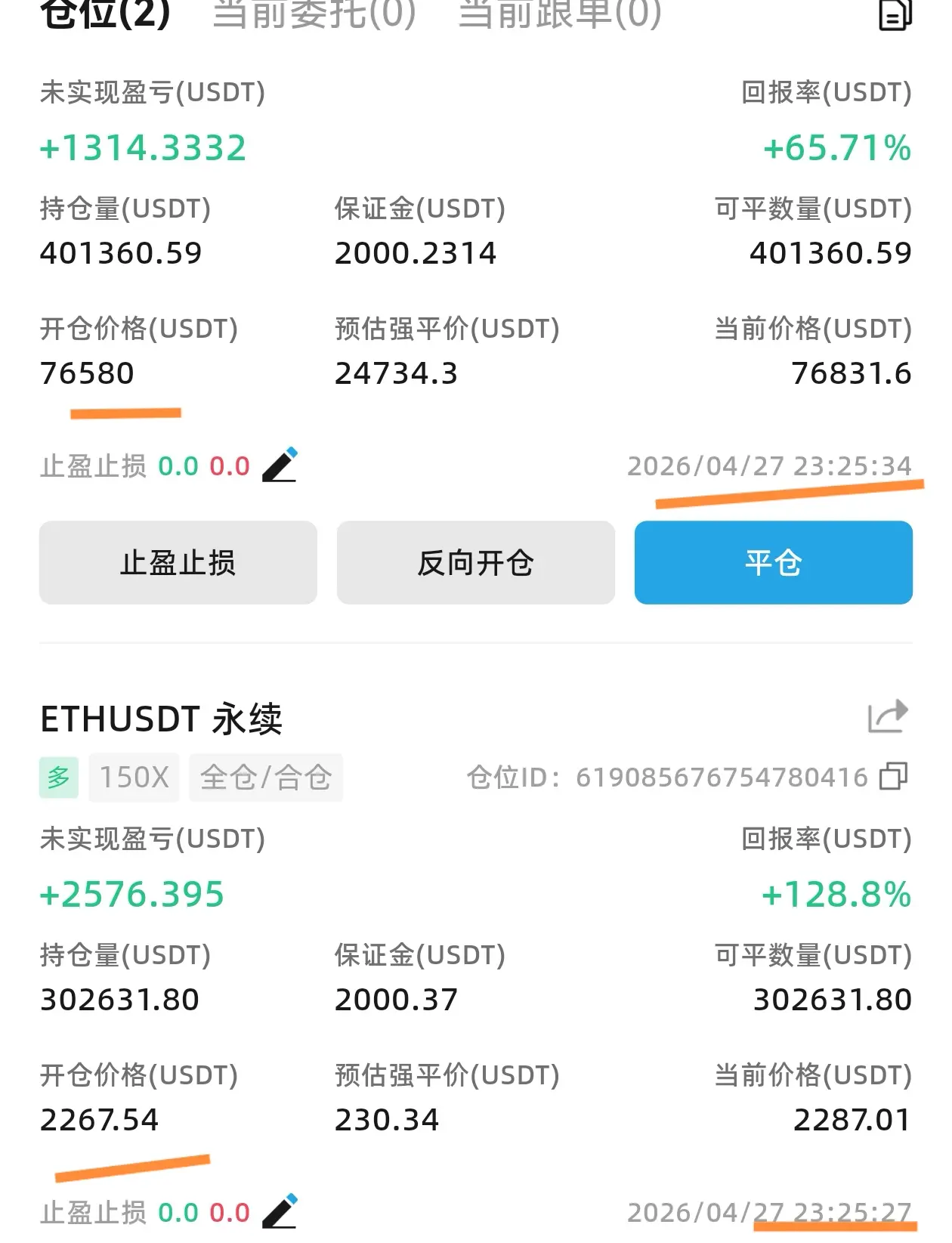Open the order history document icon
This screenshot has height=1243, width=952.
(x=895, y=14)
